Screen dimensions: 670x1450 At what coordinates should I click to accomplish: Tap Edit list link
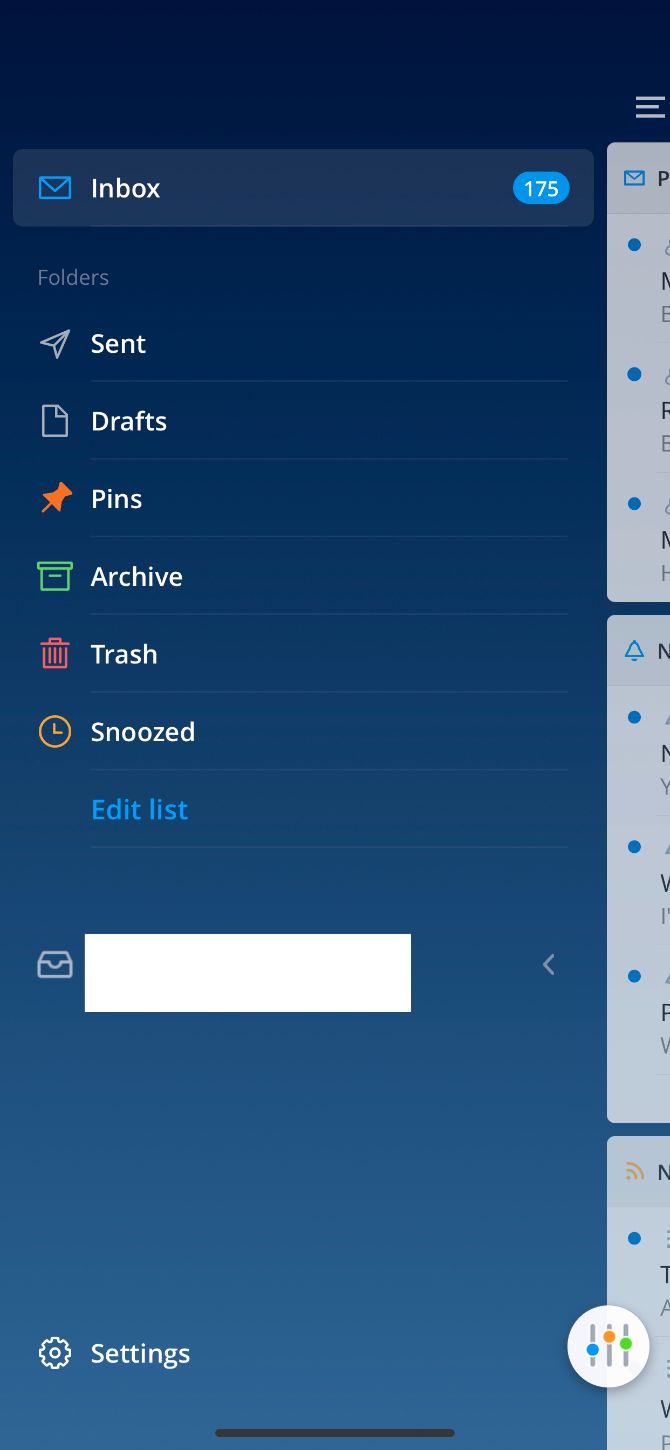coord(139,810)
